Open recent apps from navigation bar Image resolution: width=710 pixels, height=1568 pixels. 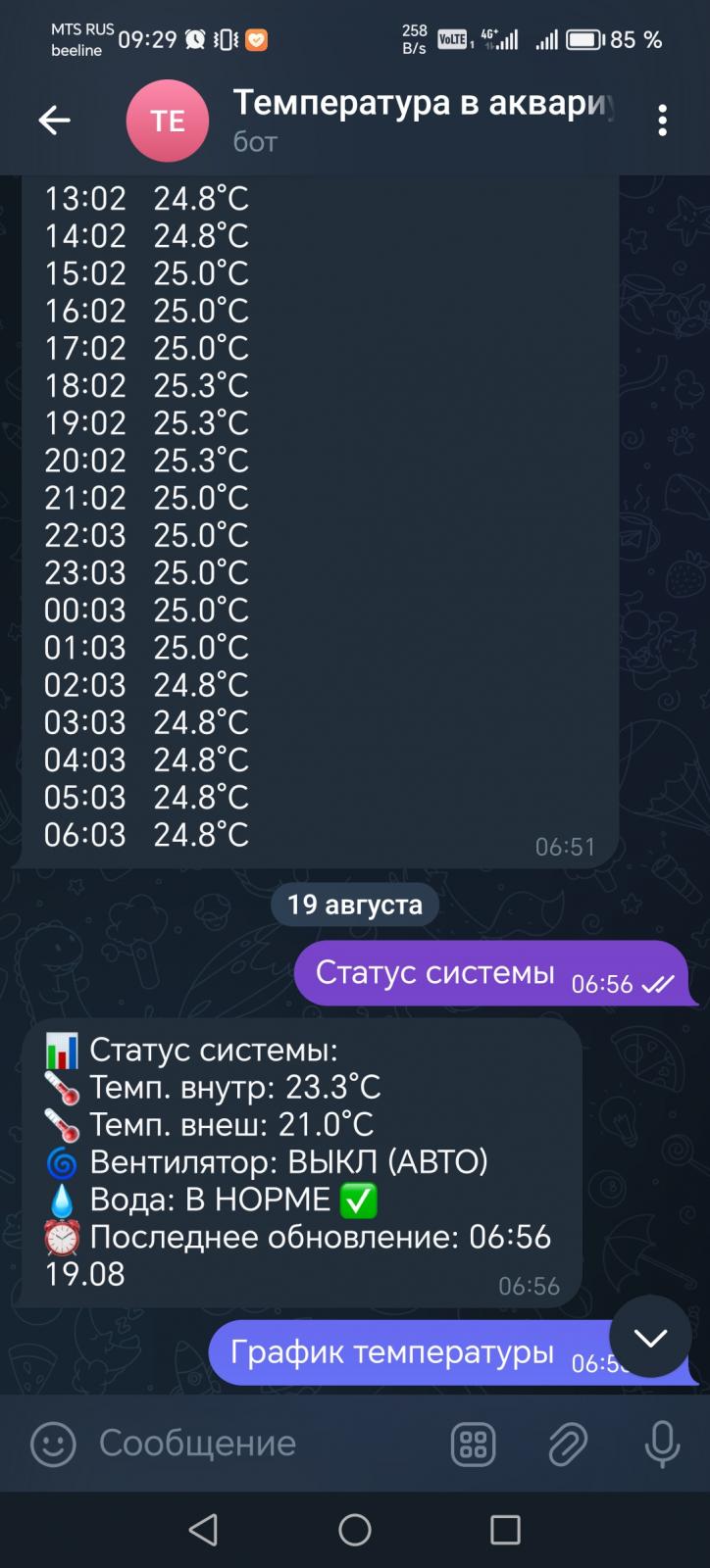tap(505, 1530)
